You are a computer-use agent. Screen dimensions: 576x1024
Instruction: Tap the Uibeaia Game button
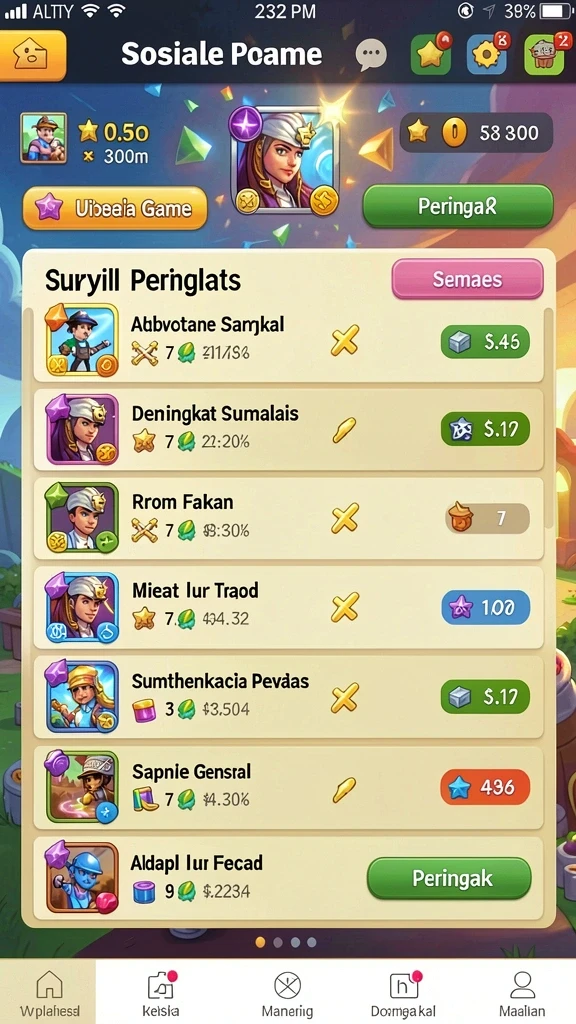pyautogui.click(x=115, y=208)
